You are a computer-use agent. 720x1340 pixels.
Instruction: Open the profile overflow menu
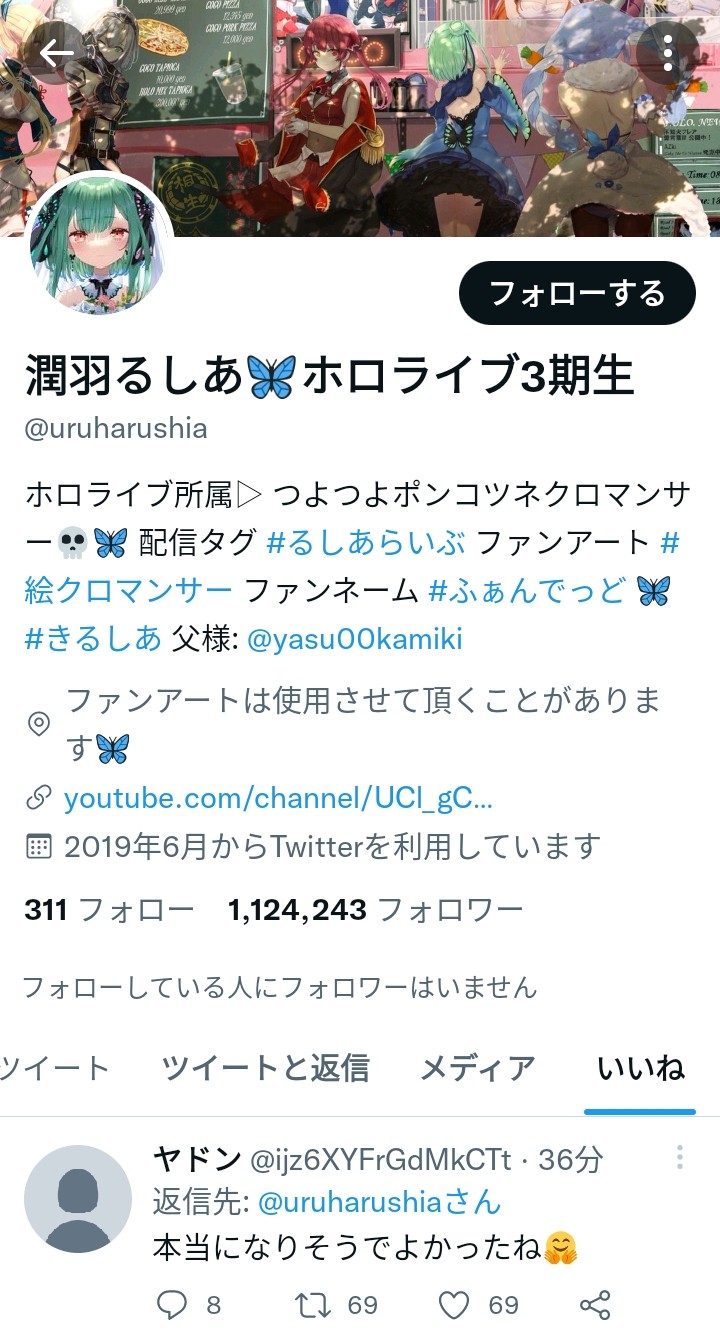pos(668,53)
